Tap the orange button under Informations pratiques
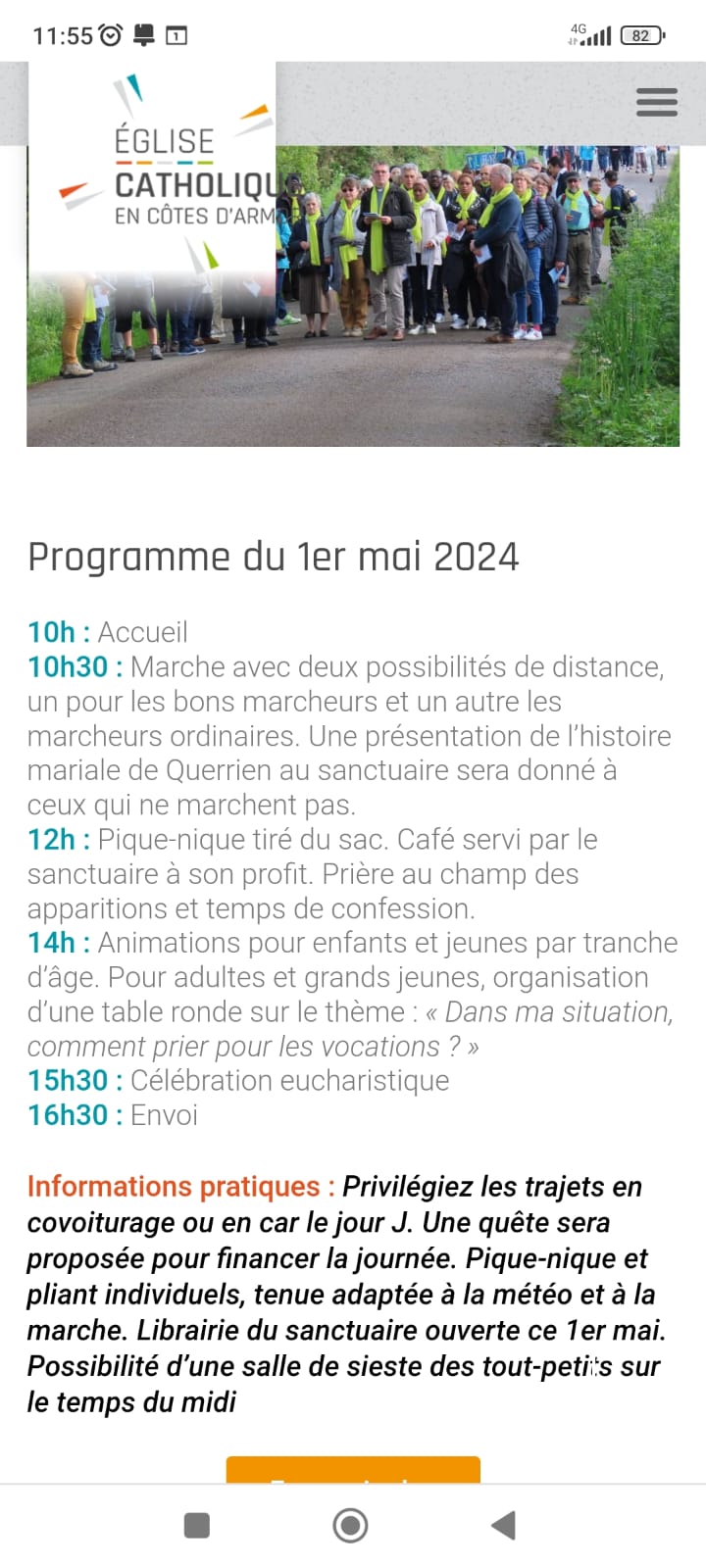Image resolution: width=706 pixels, height=1568 pixels. coord(353,1470)
